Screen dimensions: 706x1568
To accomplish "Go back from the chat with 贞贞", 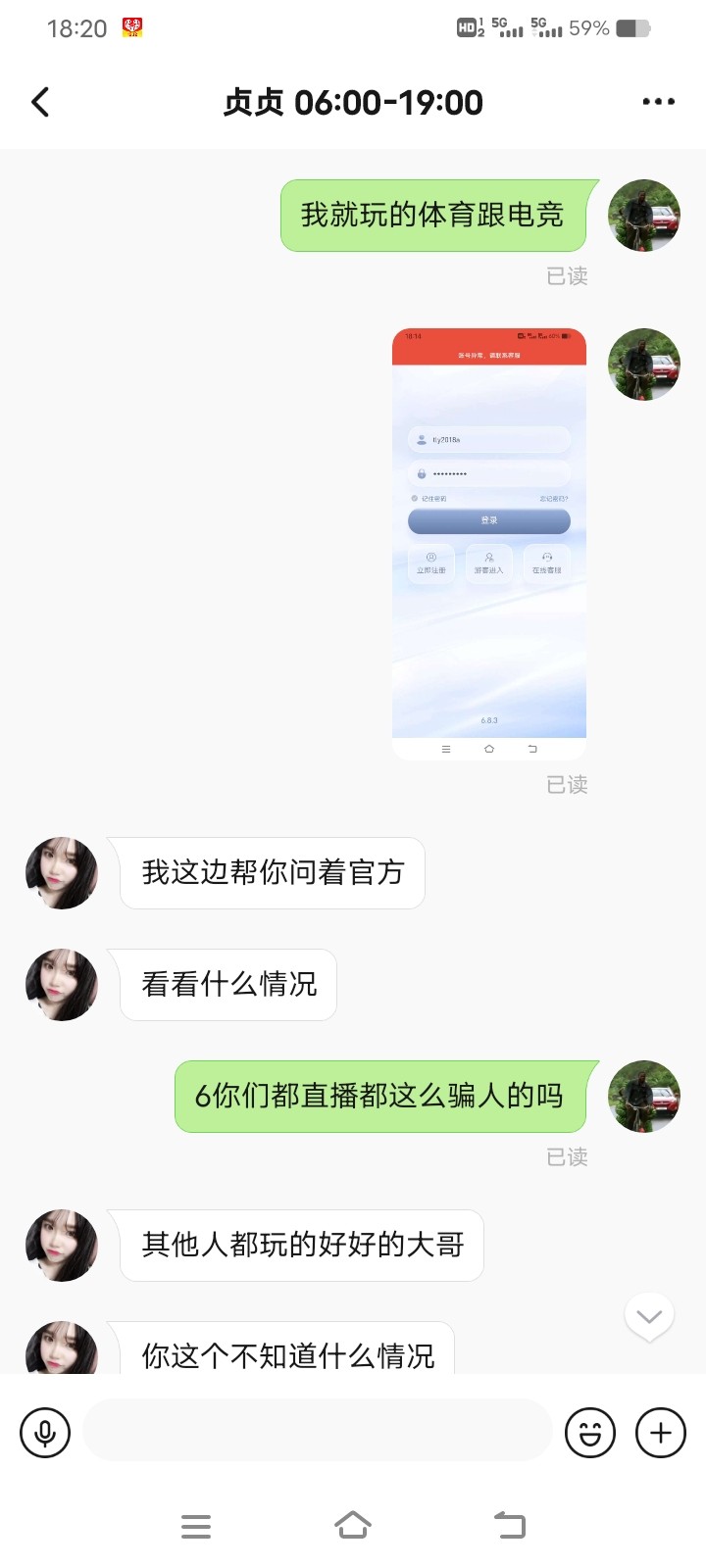I will point(40,102).
